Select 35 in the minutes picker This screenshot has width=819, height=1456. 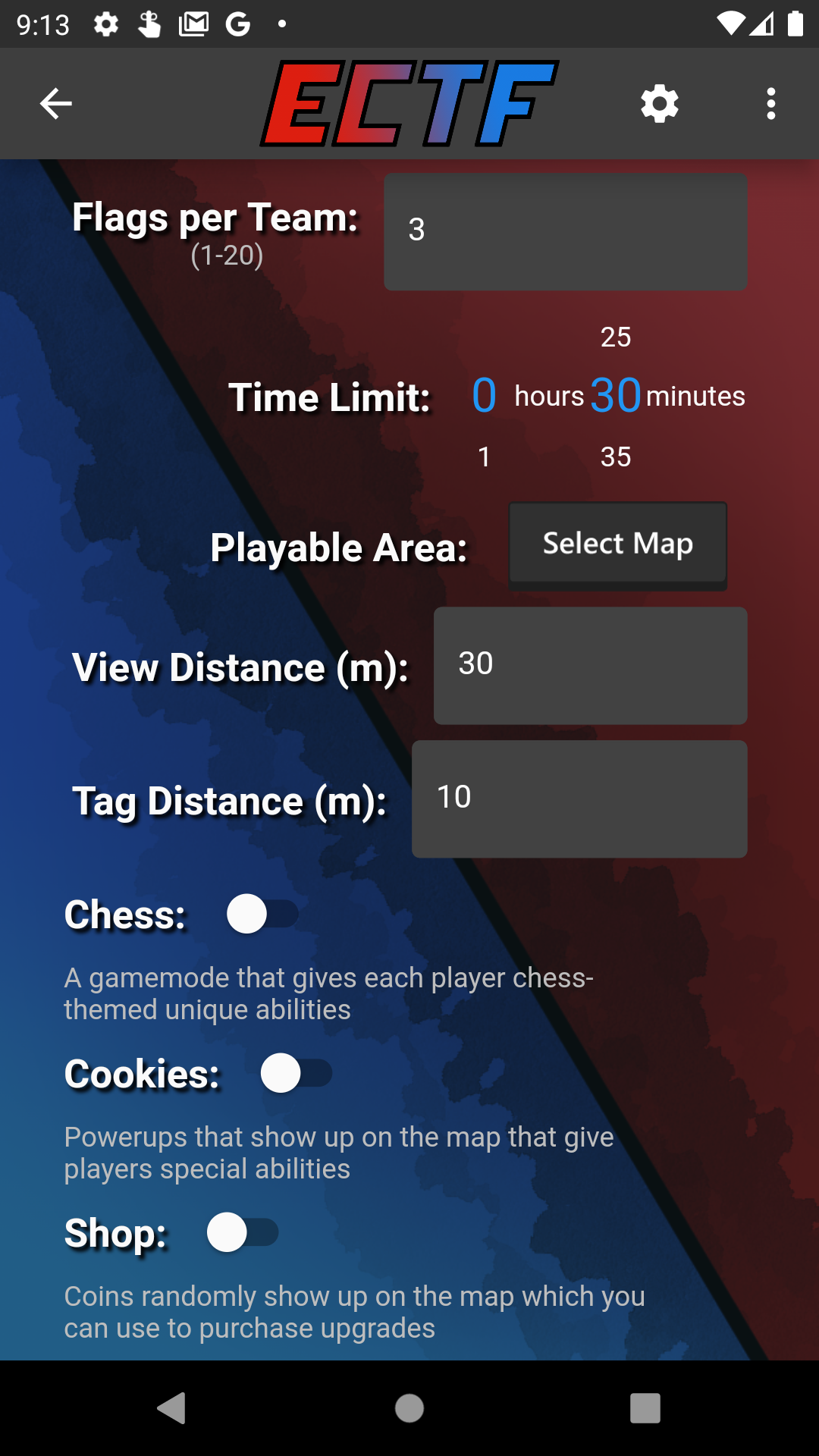(x=616, y=457)
